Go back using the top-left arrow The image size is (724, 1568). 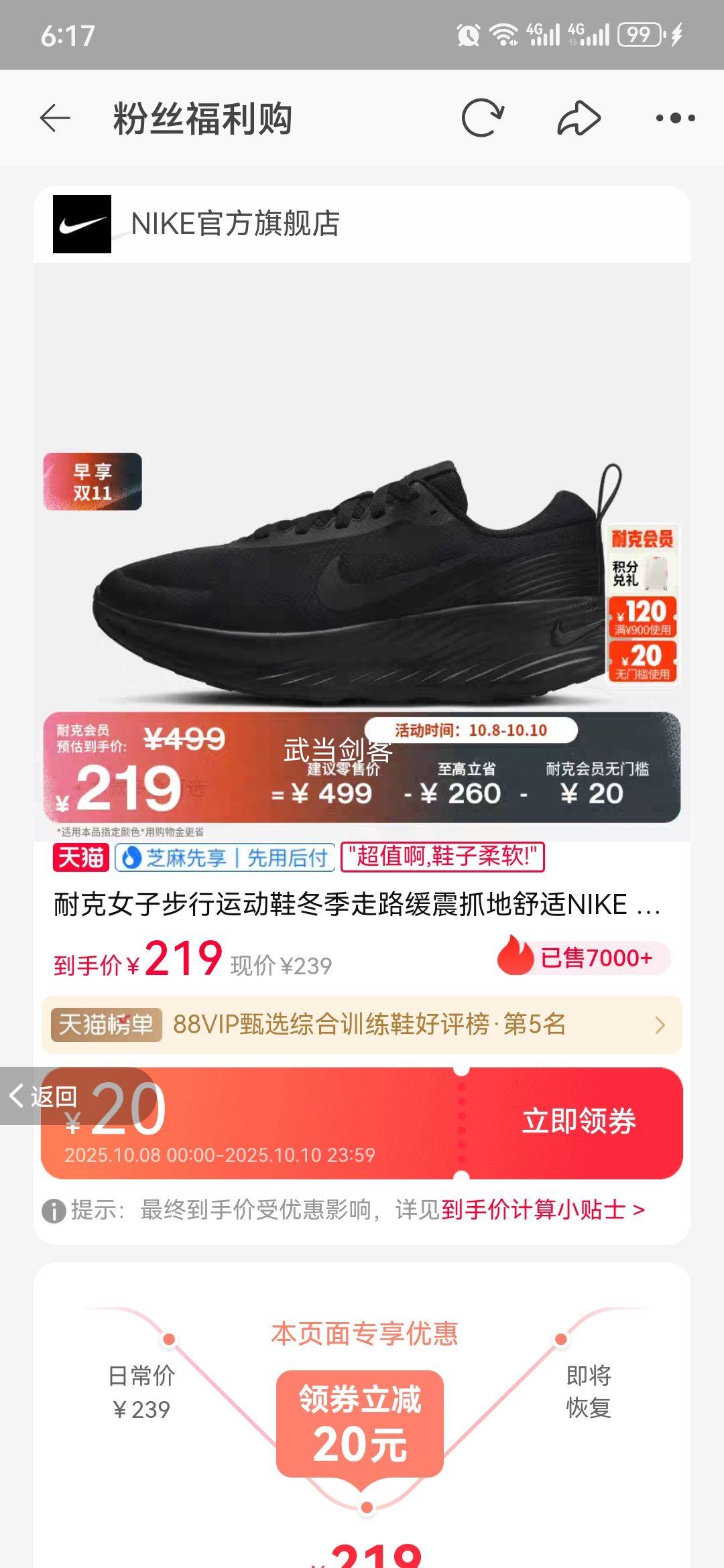[x=55, y=119]
